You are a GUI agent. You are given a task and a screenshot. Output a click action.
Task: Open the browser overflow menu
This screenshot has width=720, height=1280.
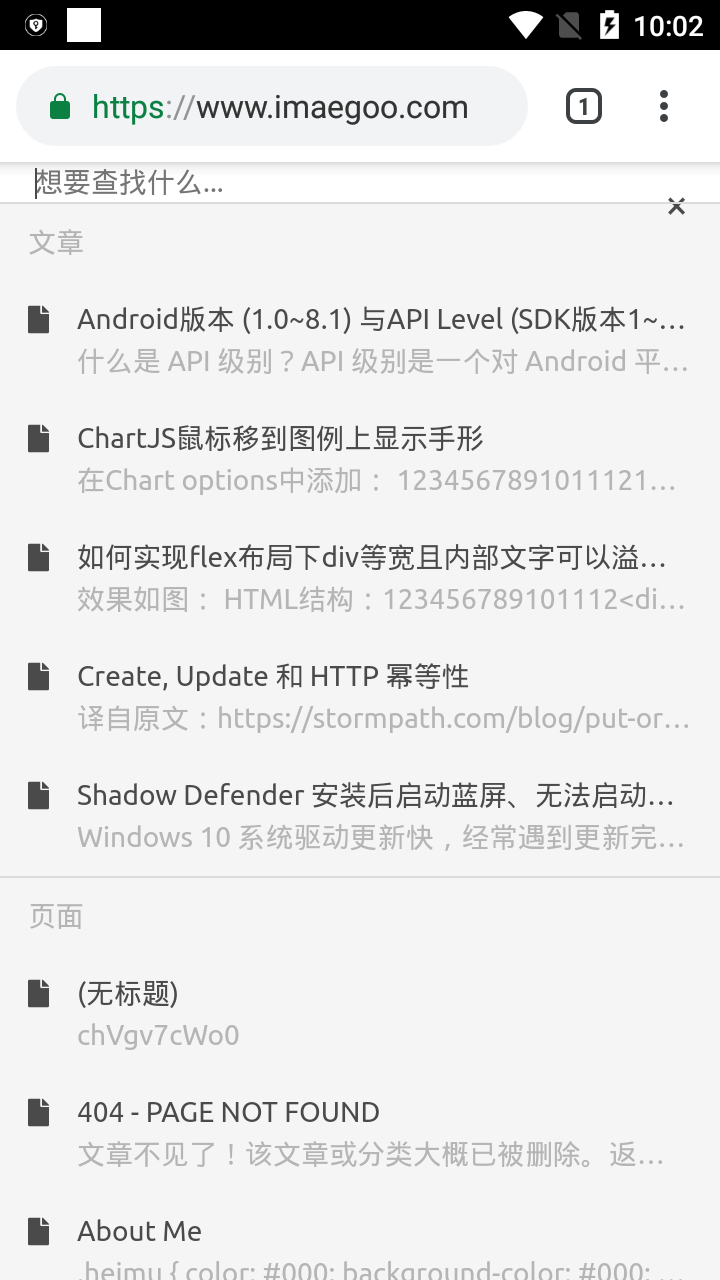point(663,105)
